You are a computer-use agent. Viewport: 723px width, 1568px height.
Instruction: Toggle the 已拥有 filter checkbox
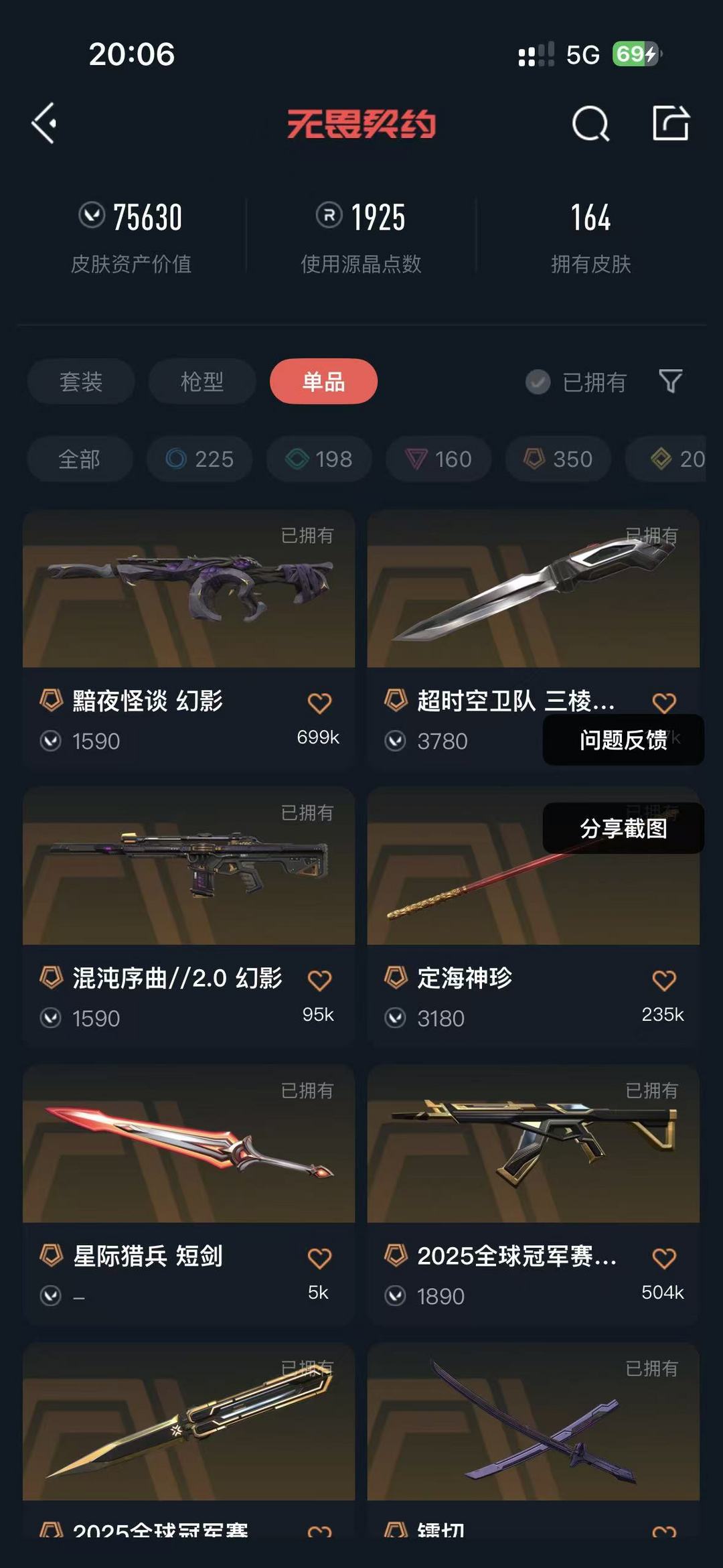point(538,382)
